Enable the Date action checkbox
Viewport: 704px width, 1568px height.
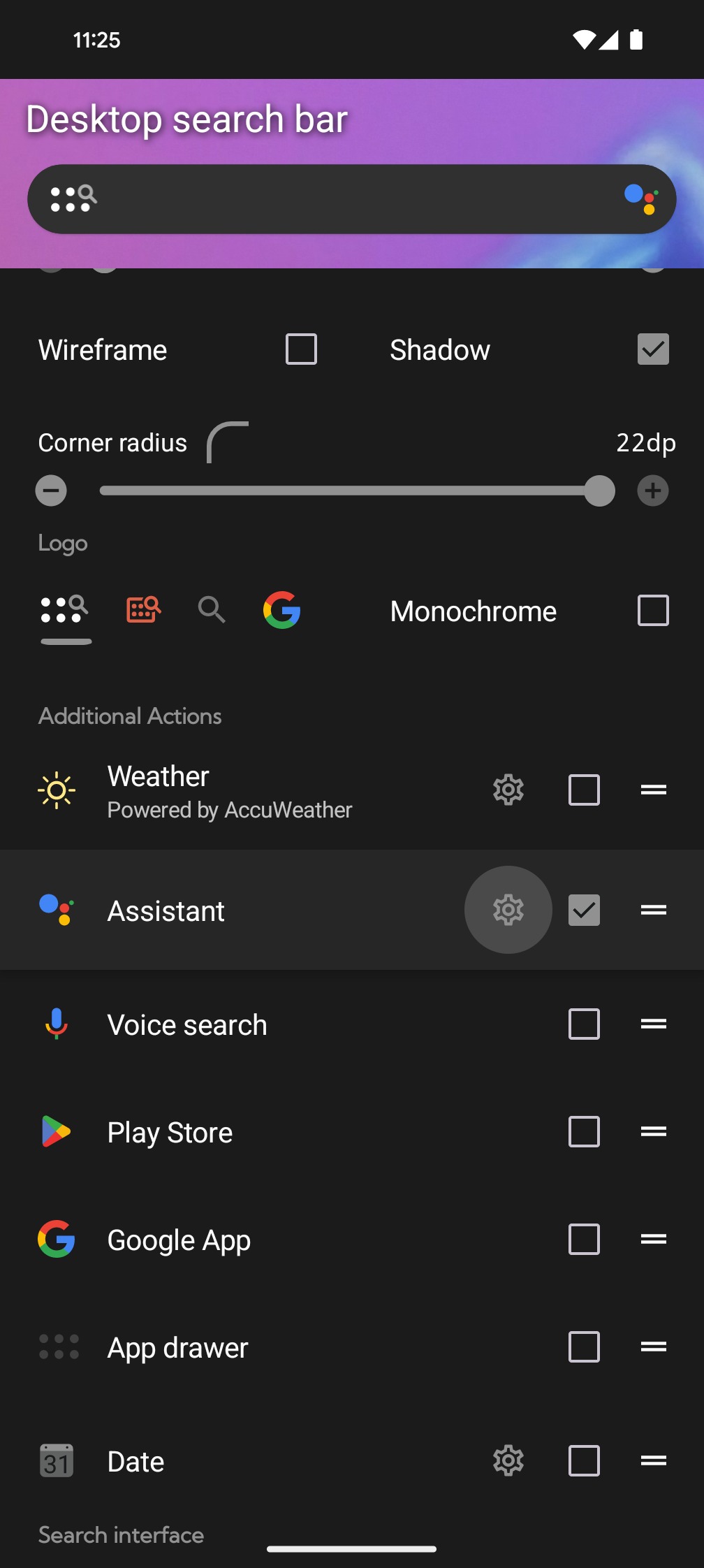(584, 1461)
